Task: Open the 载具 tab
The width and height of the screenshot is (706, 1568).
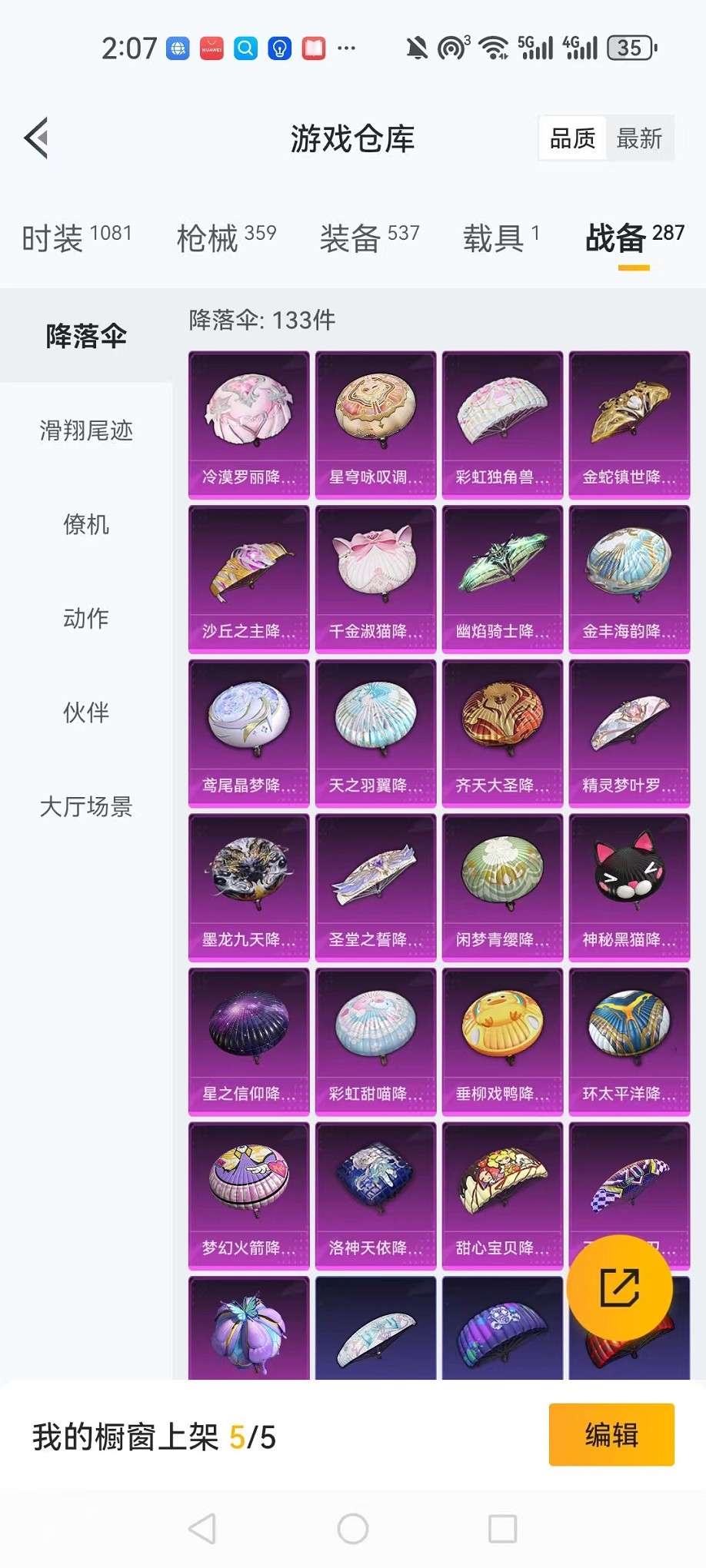Action: (x=501, y=238)
